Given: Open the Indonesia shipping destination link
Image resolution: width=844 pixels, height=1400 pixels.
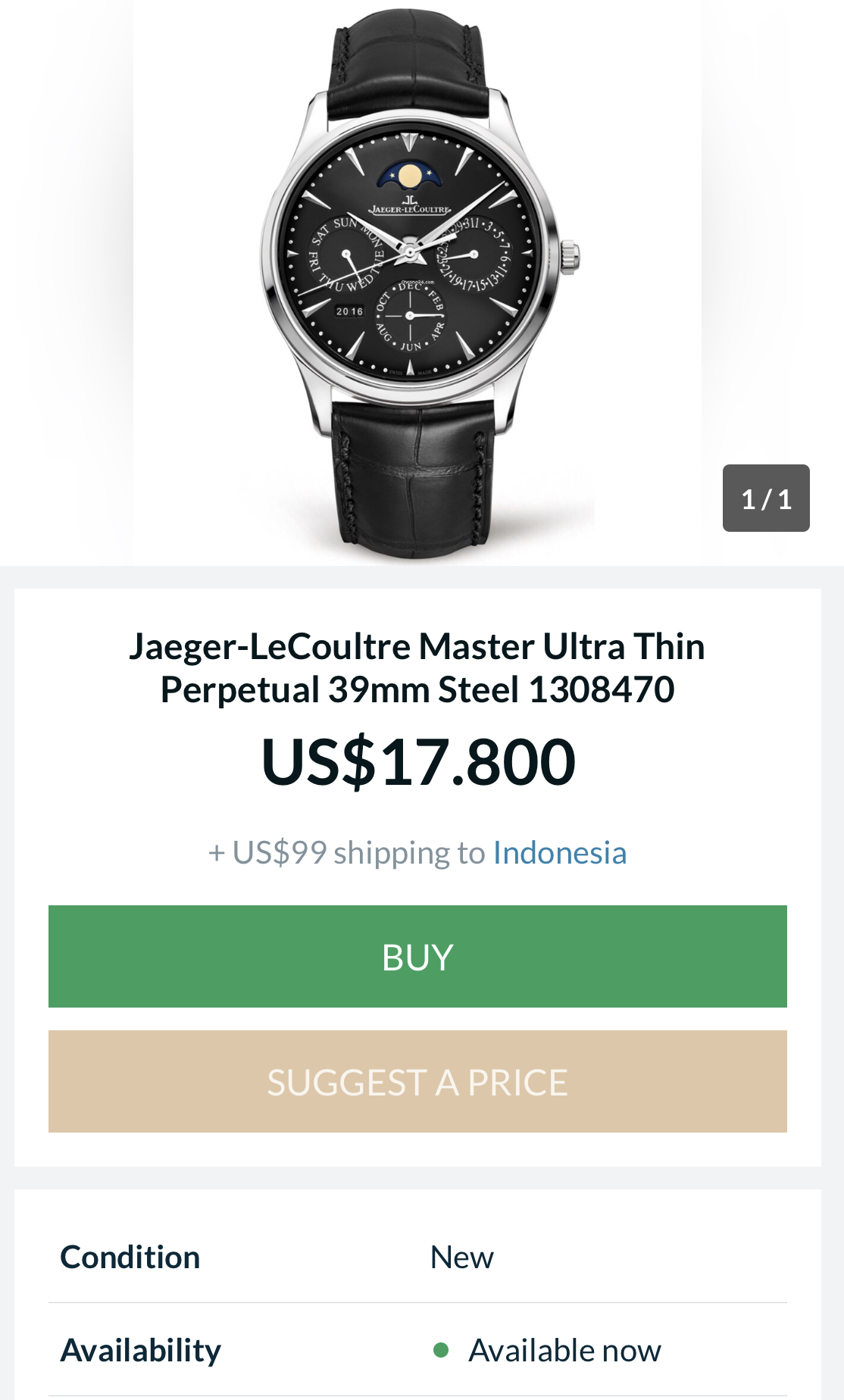Looking at the screenshot, I should pyautogui.click(x=559, y=853).
